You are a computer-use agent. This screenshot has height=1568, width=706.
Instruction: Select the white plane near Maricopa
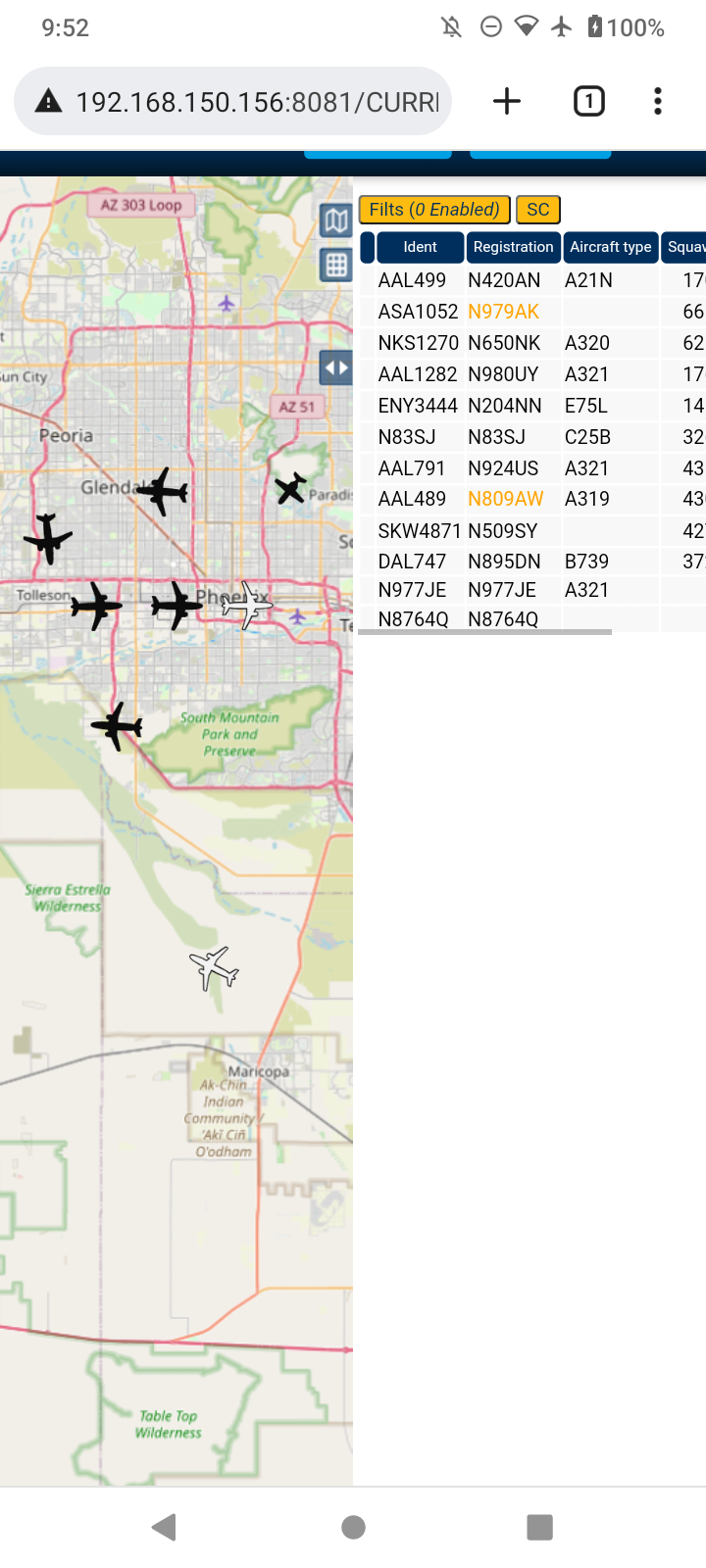215,968
